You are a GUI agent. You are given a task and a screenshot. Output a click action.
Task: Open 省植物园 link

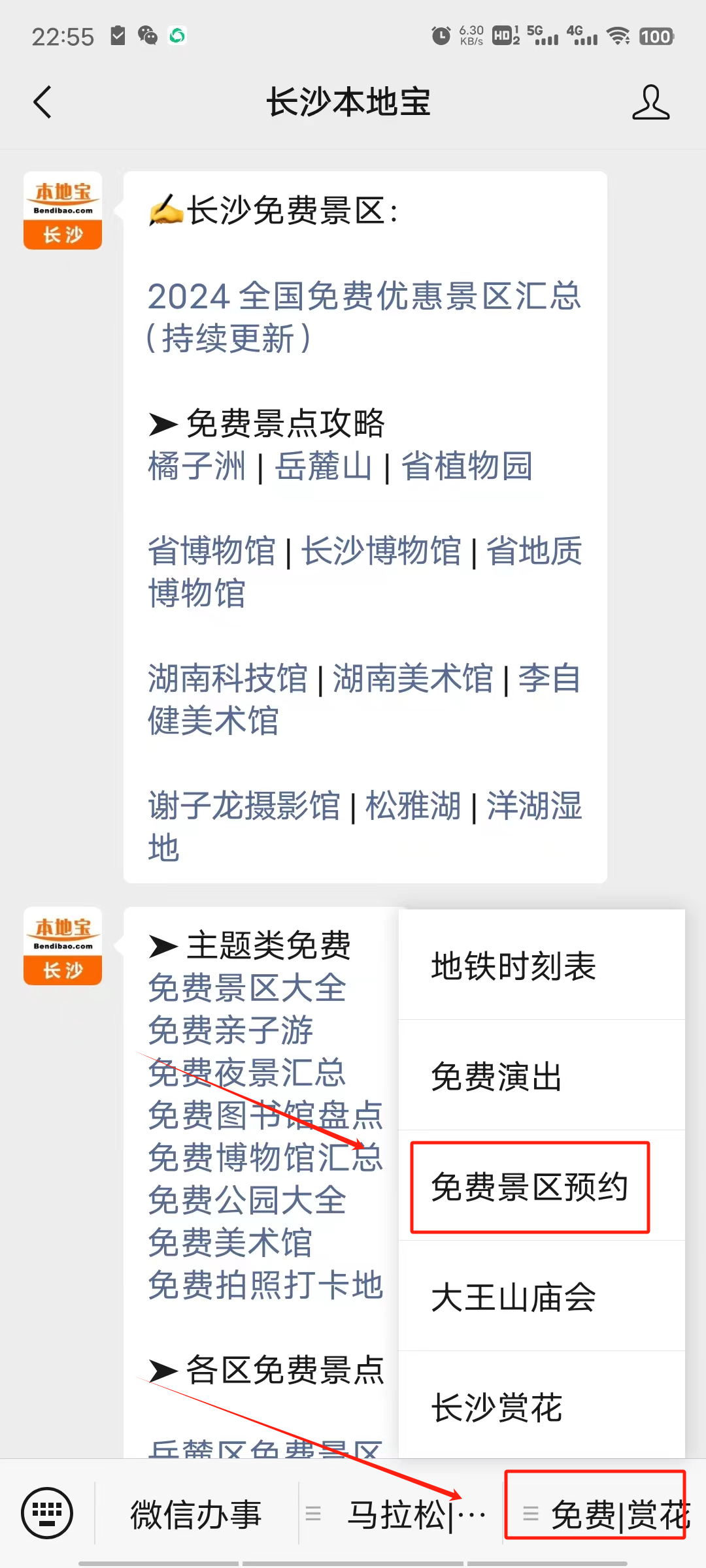[467, 466]
